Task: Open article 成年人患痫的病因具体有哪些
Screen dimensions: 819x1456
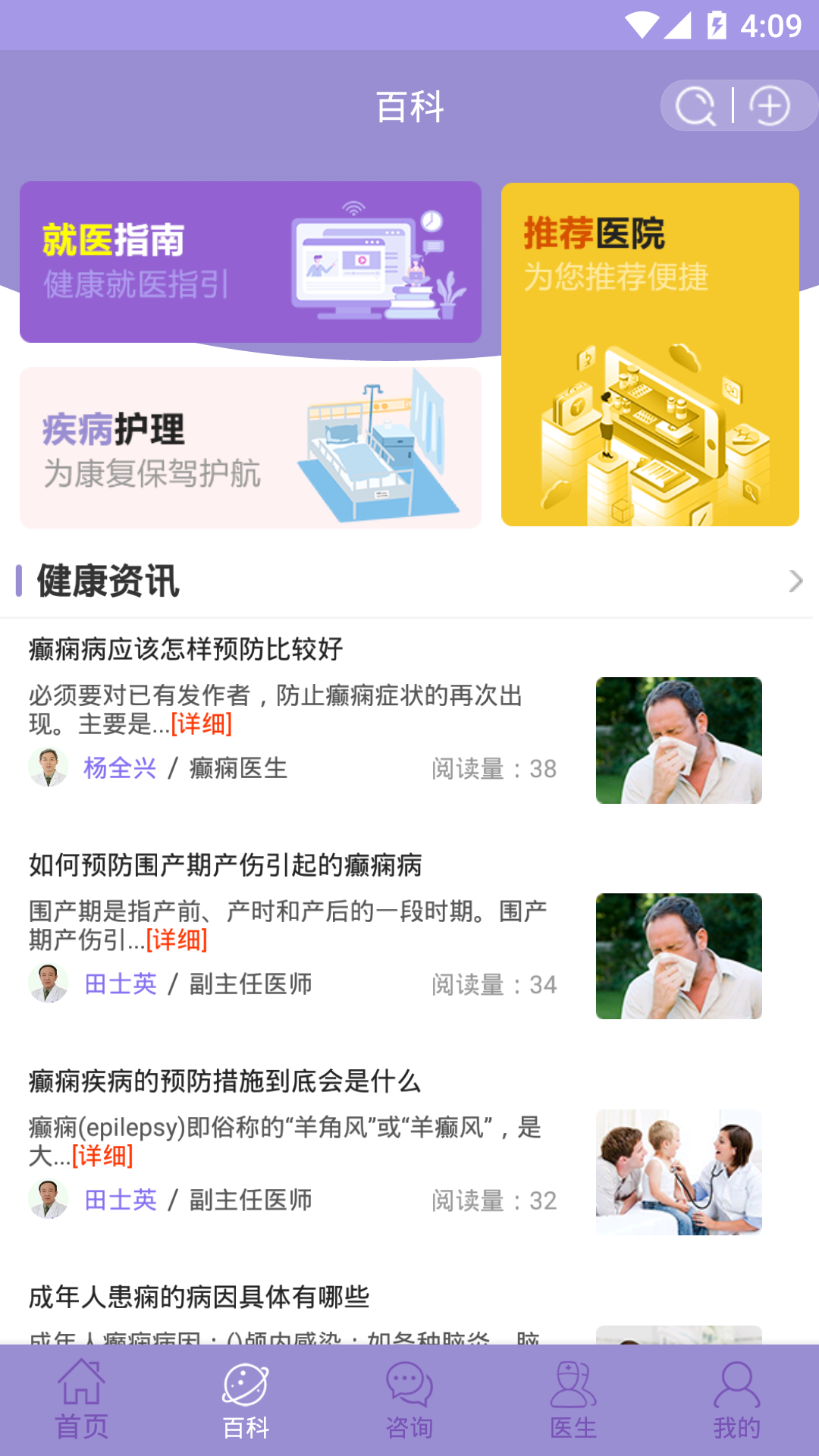Action: pyautogui.click(x=199, y=1298)
